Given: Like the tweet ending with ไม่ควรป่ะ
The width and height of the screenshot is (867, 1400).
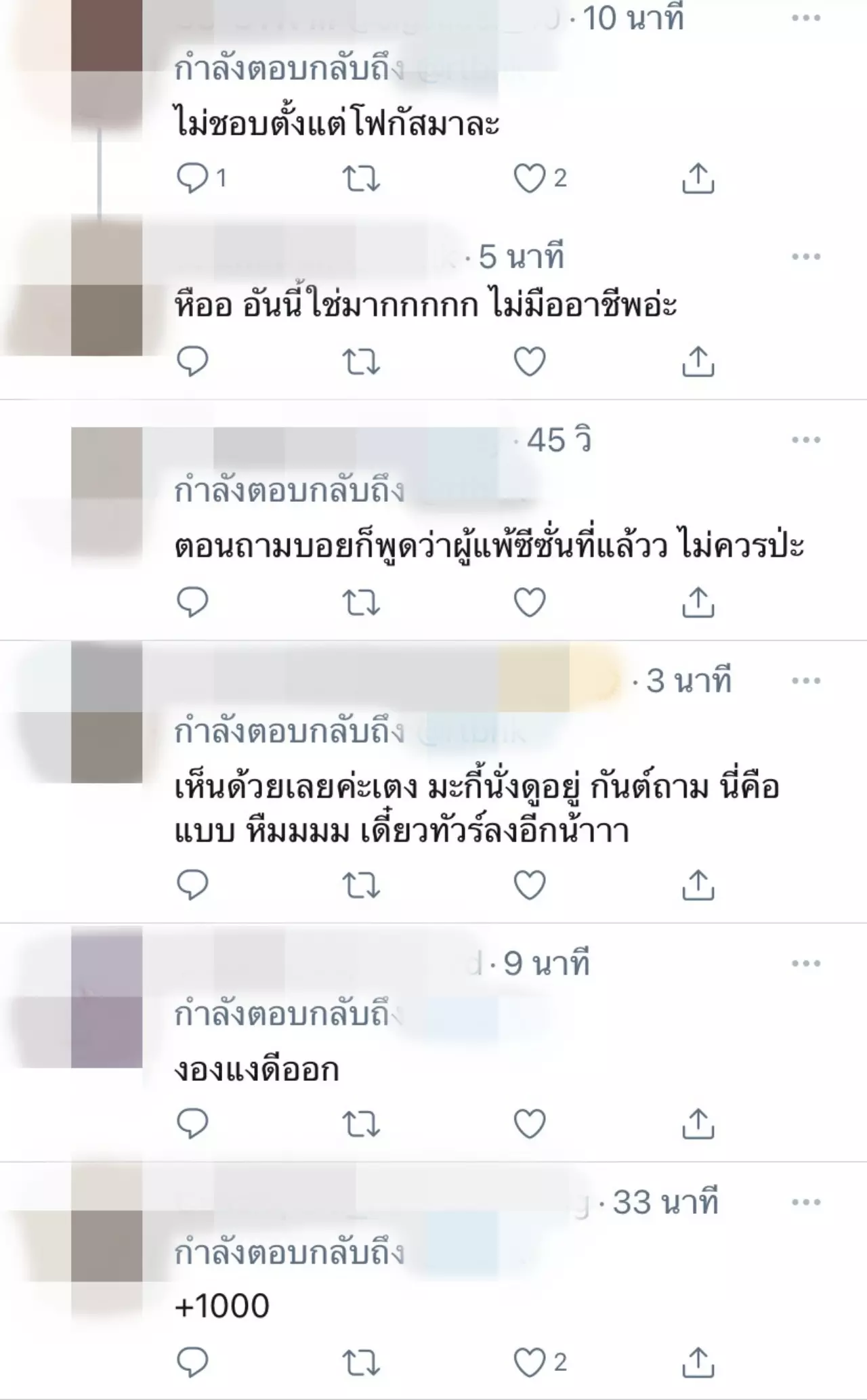Looking at the screenshot, I should (x=530, y=602).
